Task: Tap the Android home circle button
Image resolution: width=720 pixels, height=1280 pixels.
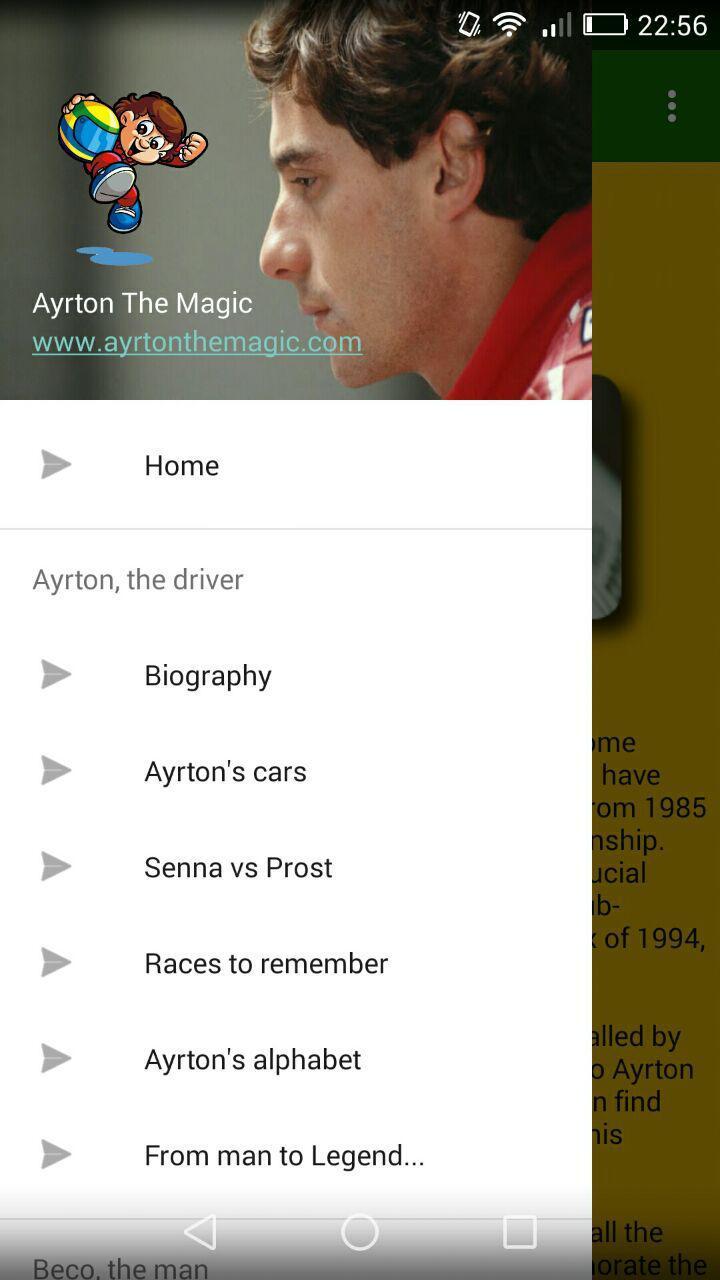Action: tap(359, 1232)
